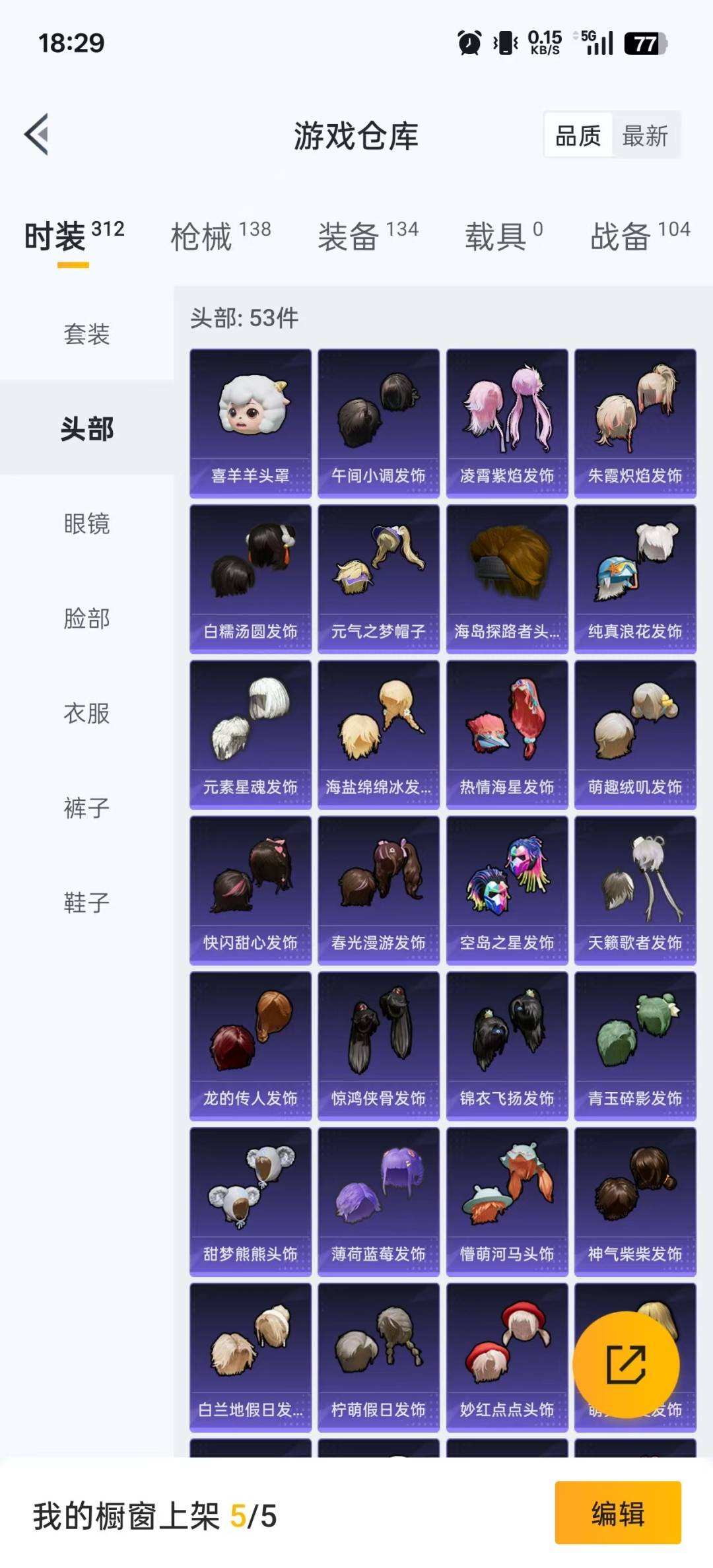The height and width of the screenshot is (1568, 713).
Task: Select the 脸部 category
Action: click(x=86, y=619)
